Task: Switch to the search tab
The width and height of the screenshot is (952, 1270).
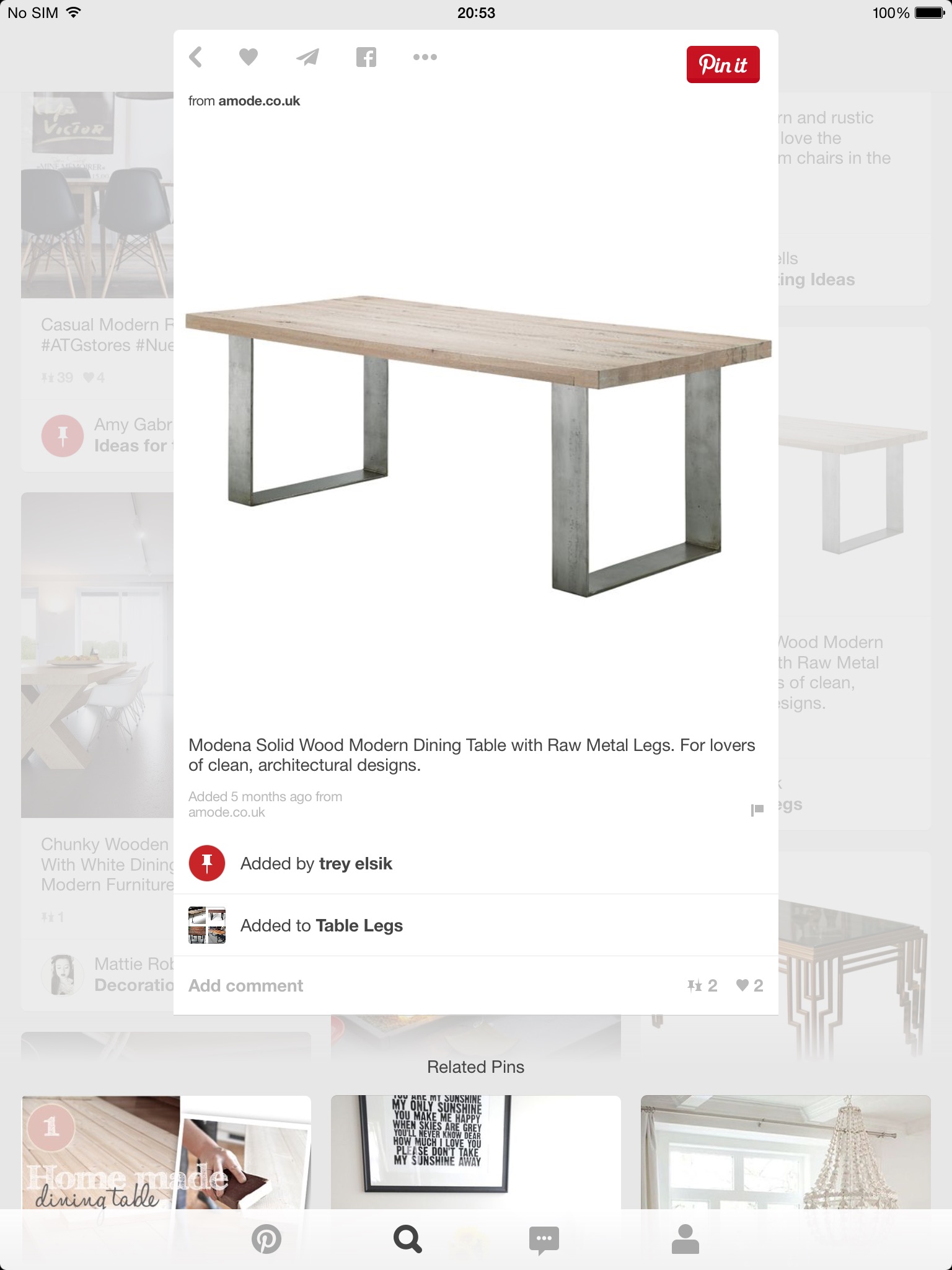Action: point(408,1240)
